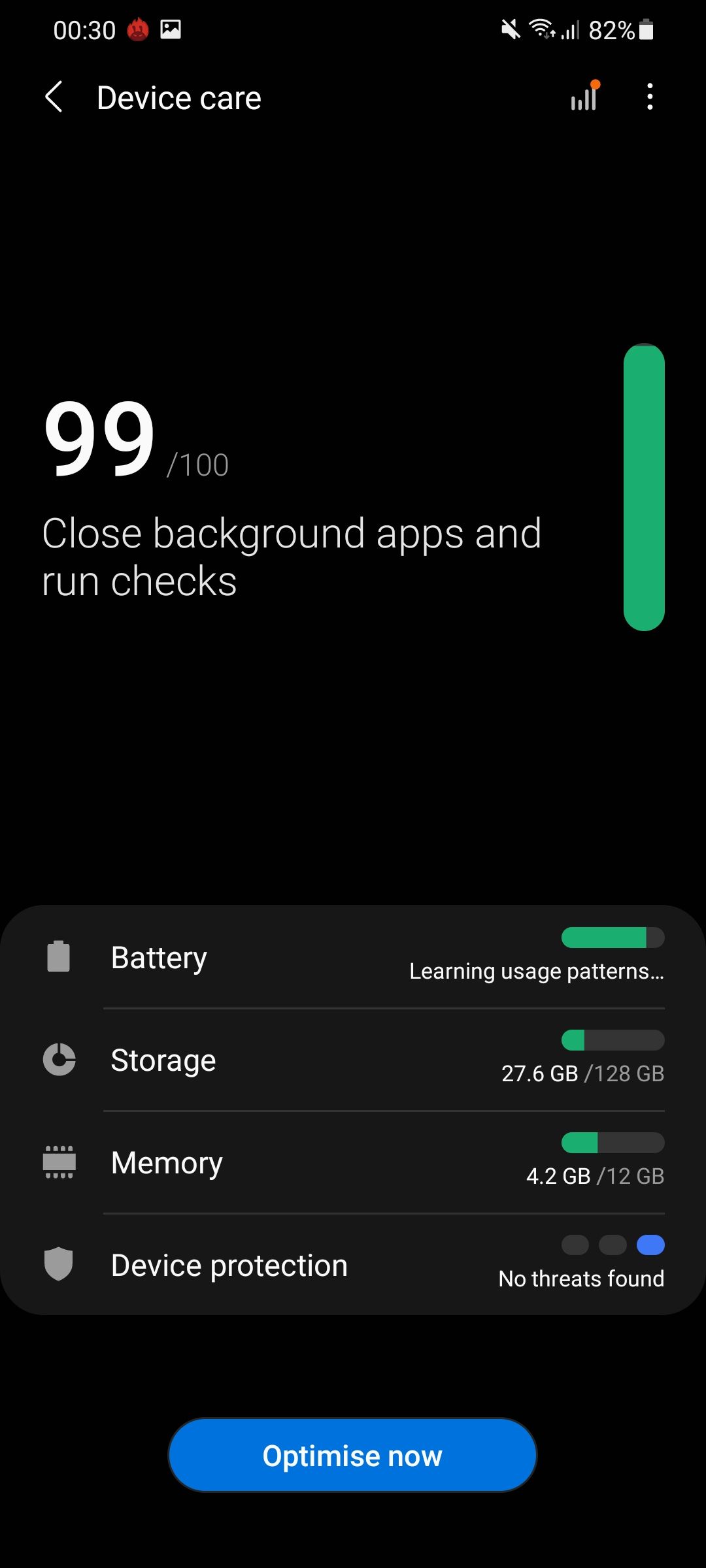Tap the Memory chip icon
This screenshot has width=706, height=1568.
58,1162
